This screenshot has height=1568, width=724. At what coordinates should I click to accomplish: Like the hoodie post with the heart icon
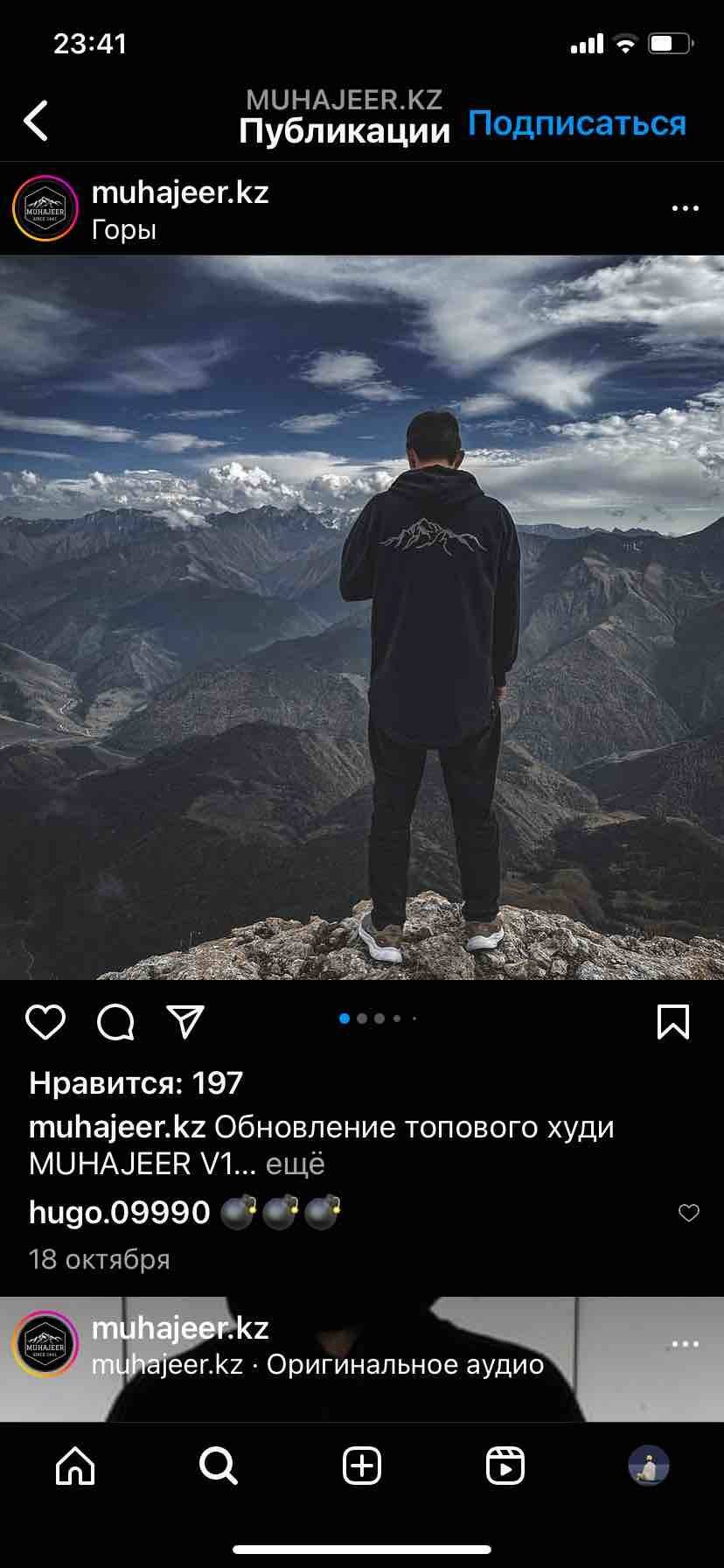pos(45,1021)
